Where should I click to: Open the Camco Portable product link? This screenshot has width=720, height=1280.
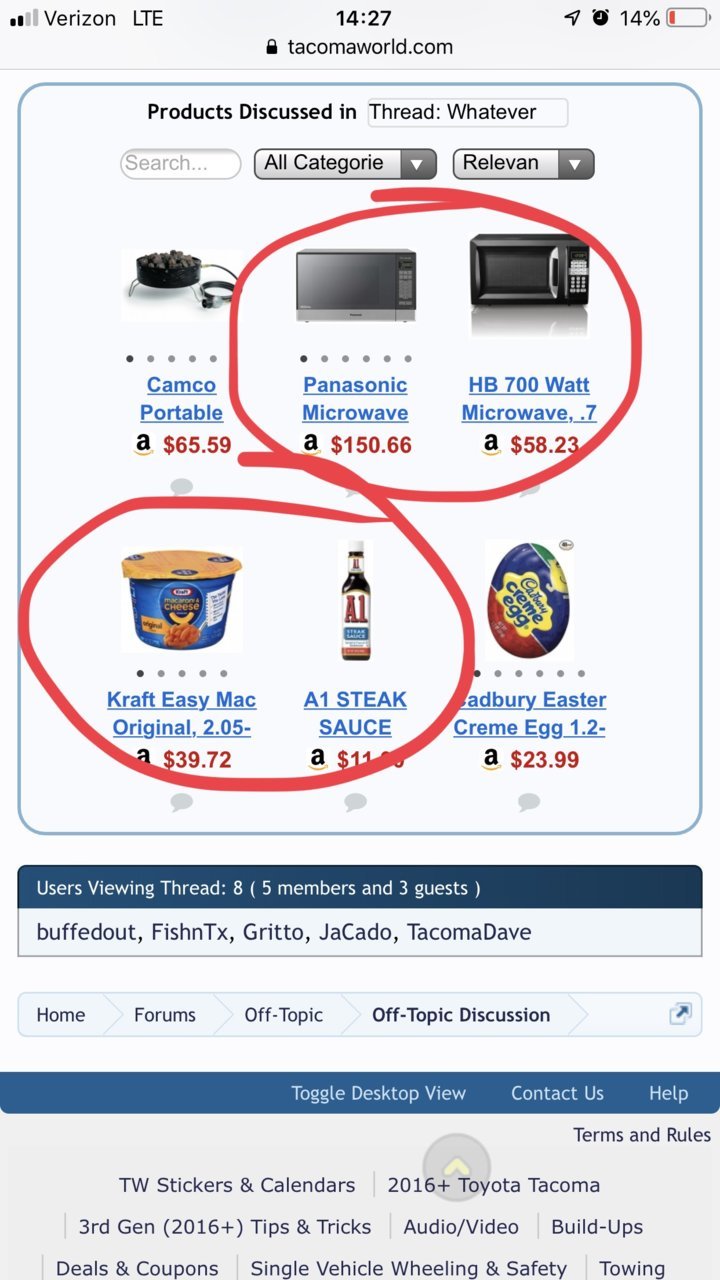181,398
